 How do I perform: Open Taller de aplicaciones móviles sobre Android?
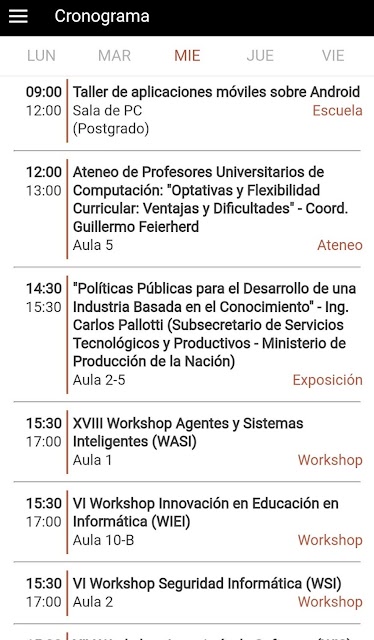coord(187,111)
